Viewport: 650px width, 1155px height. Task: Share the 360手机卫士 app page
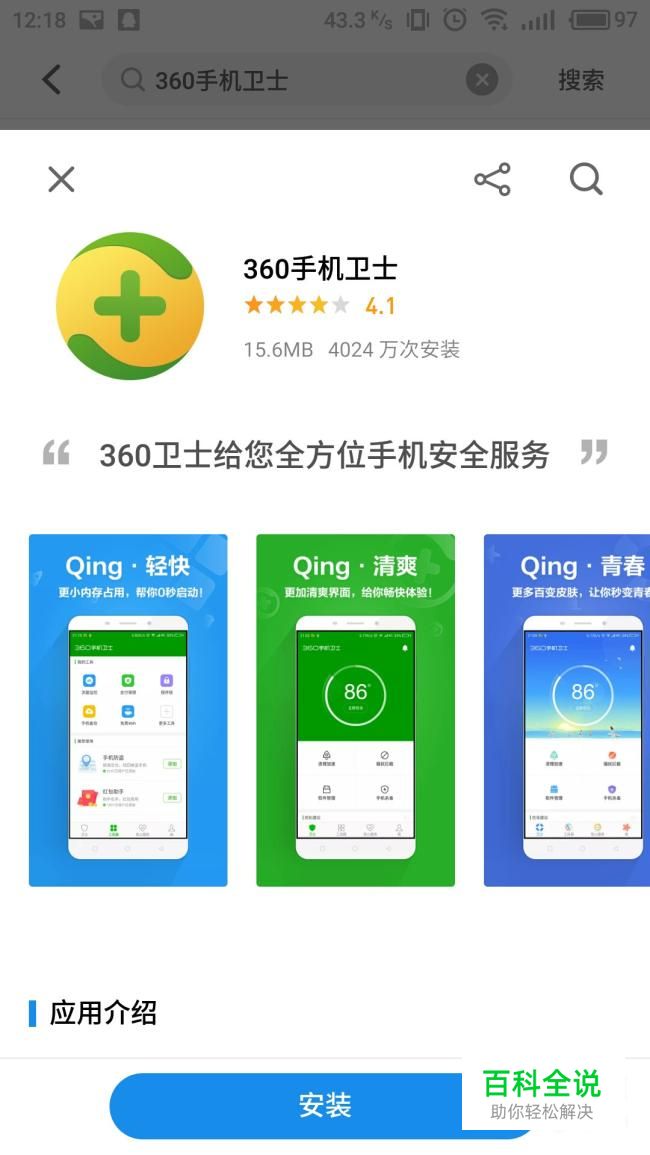(492, 180)
